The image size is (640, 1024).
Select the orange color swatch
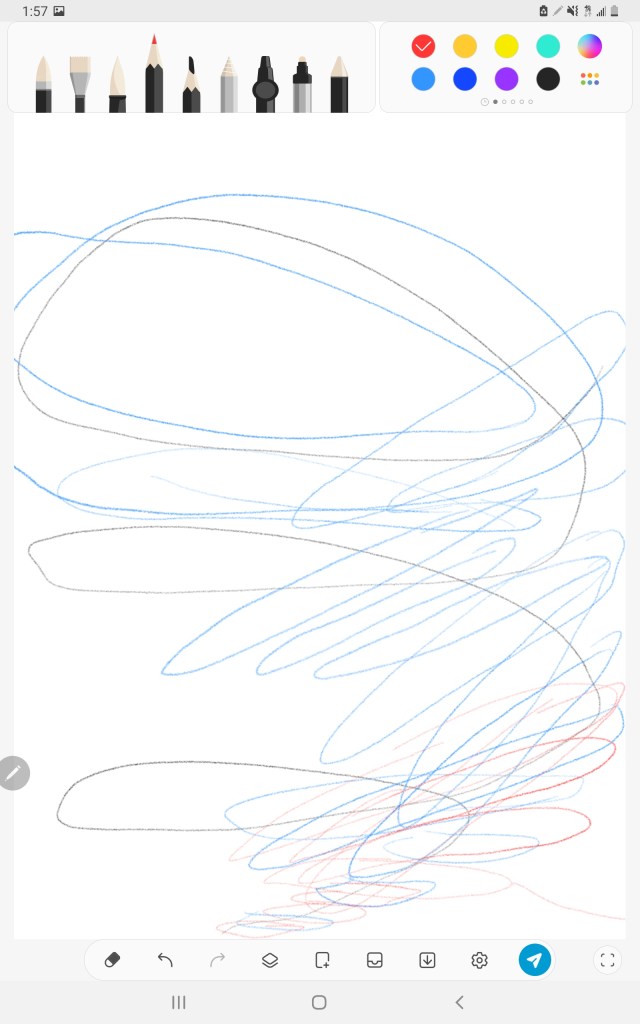[x=465, y=46]
